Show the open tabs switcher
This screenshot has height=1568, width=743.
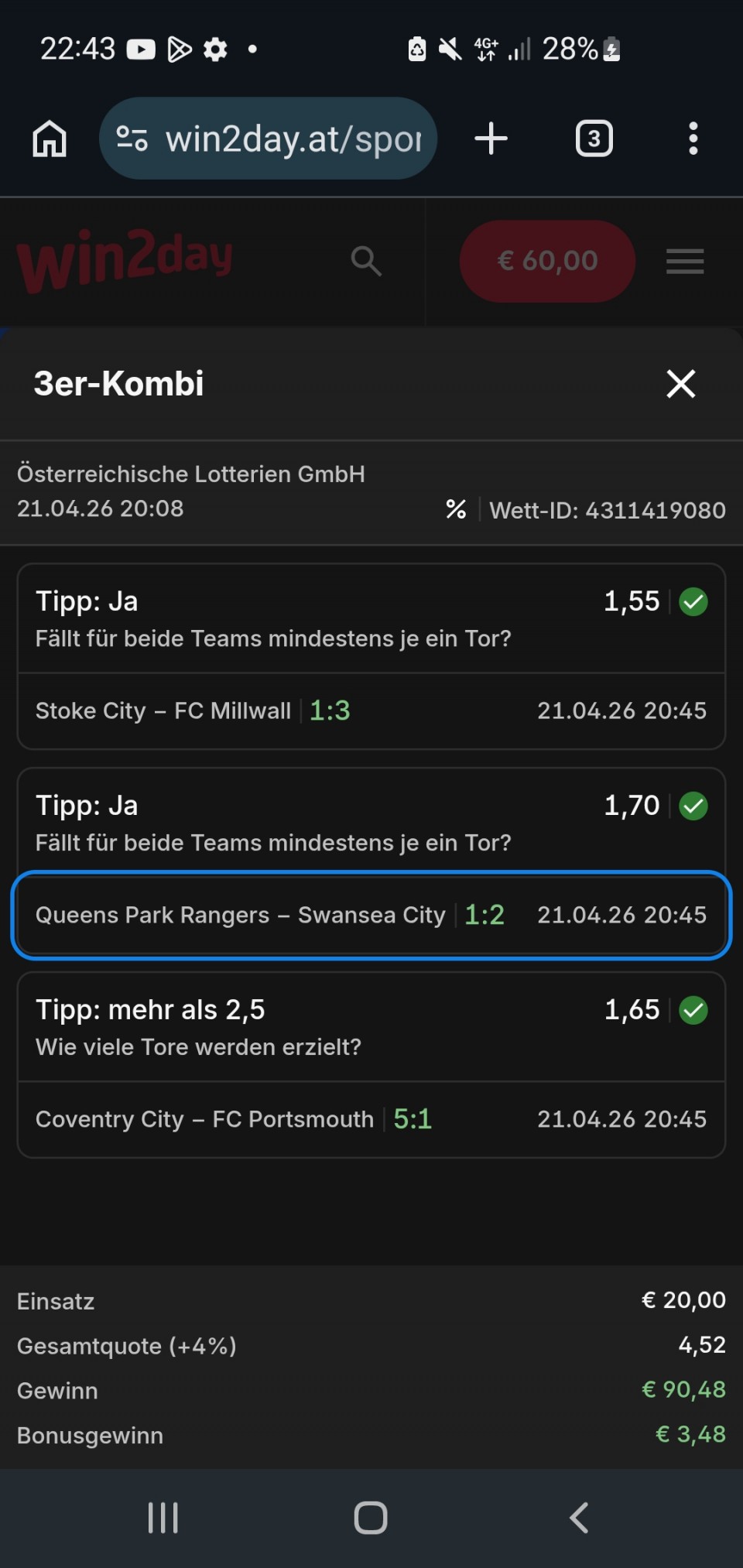click(594, 139)
